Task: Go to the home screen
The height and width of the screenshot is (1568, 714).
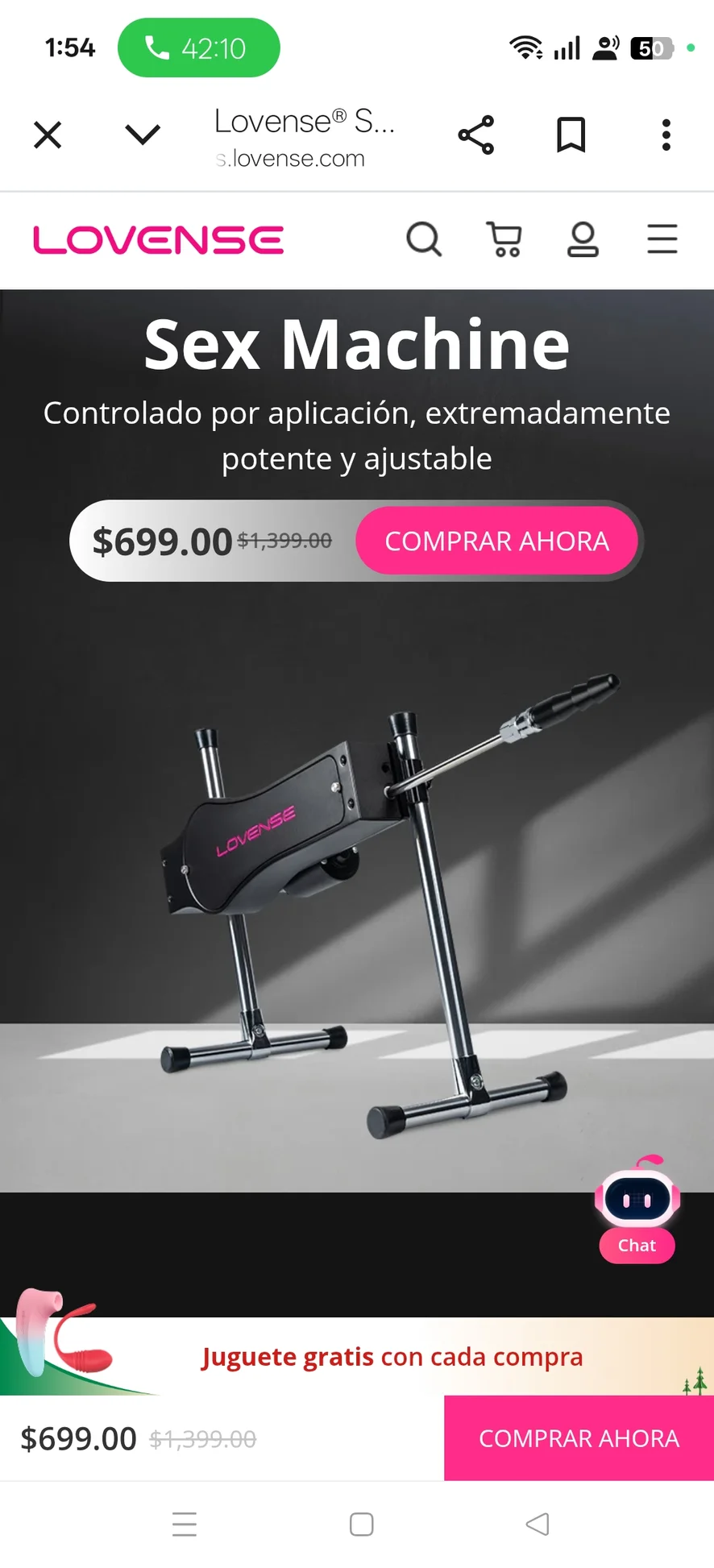Action: click(361, 1524)
